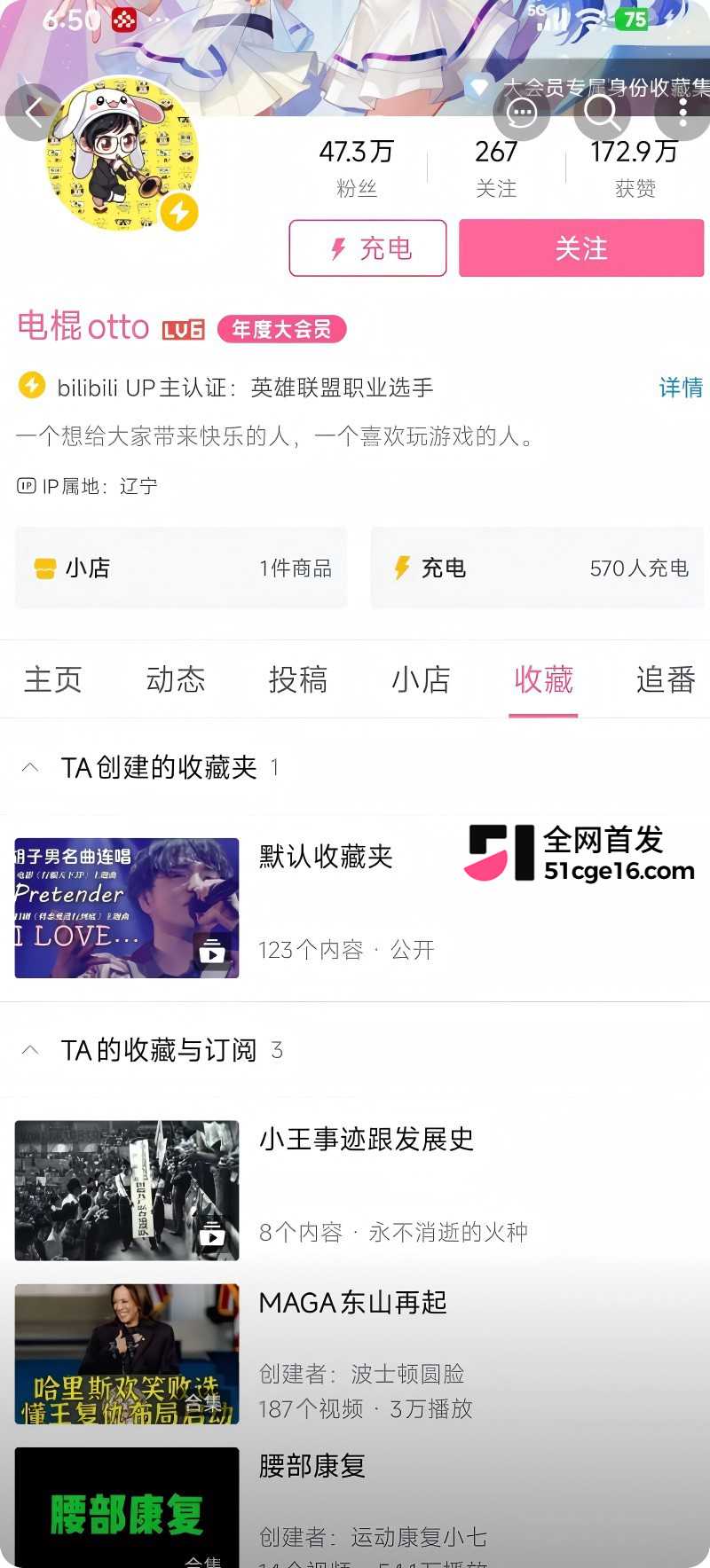Open the three-dot overflow menu
This screenshot has width=710, height=1568.
click(x=682, y=113)
